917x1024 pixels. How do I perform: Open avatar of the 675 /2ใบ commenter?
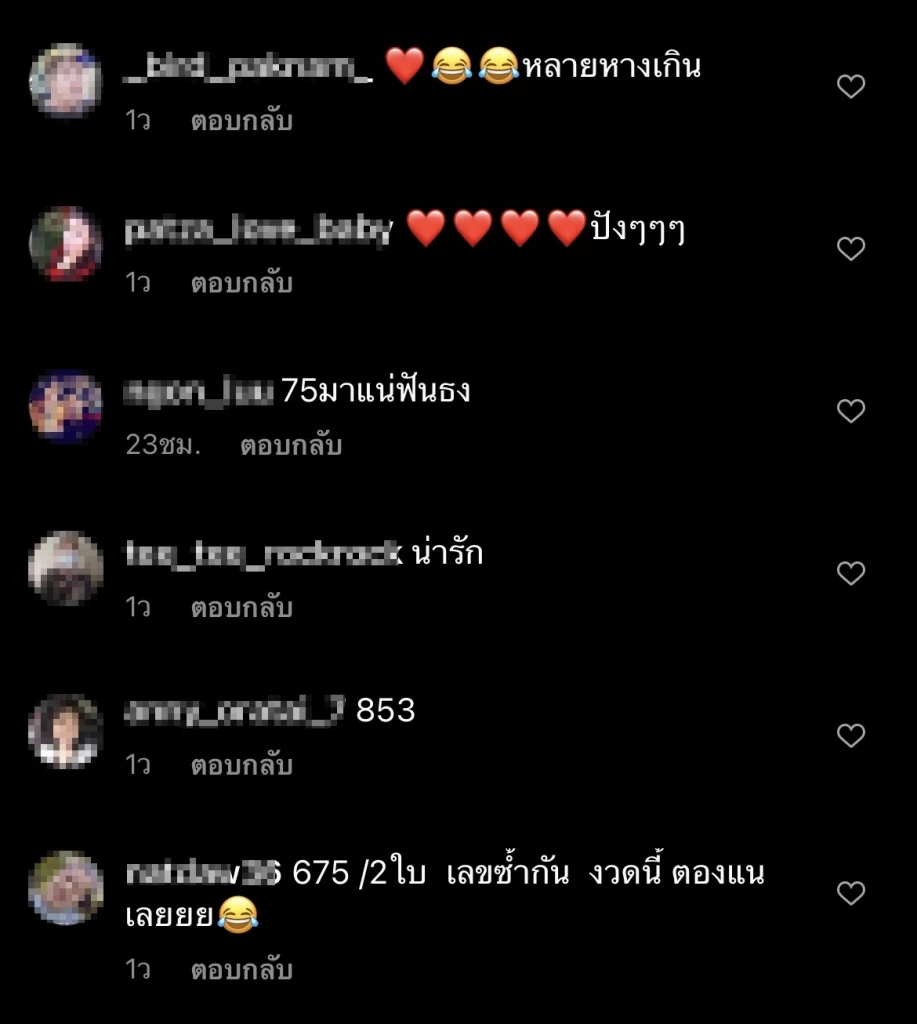65,887
